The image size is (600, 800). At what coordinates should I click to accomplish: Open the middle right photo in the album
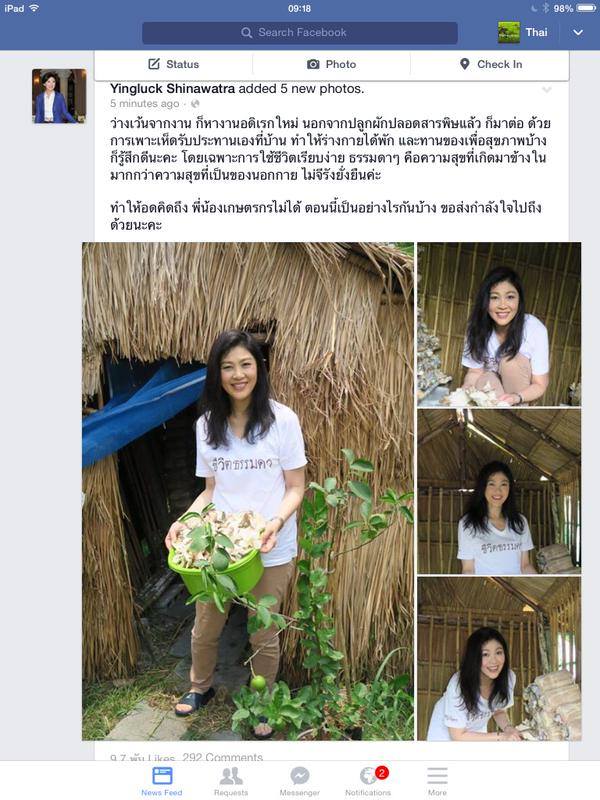tap(498, 491)
